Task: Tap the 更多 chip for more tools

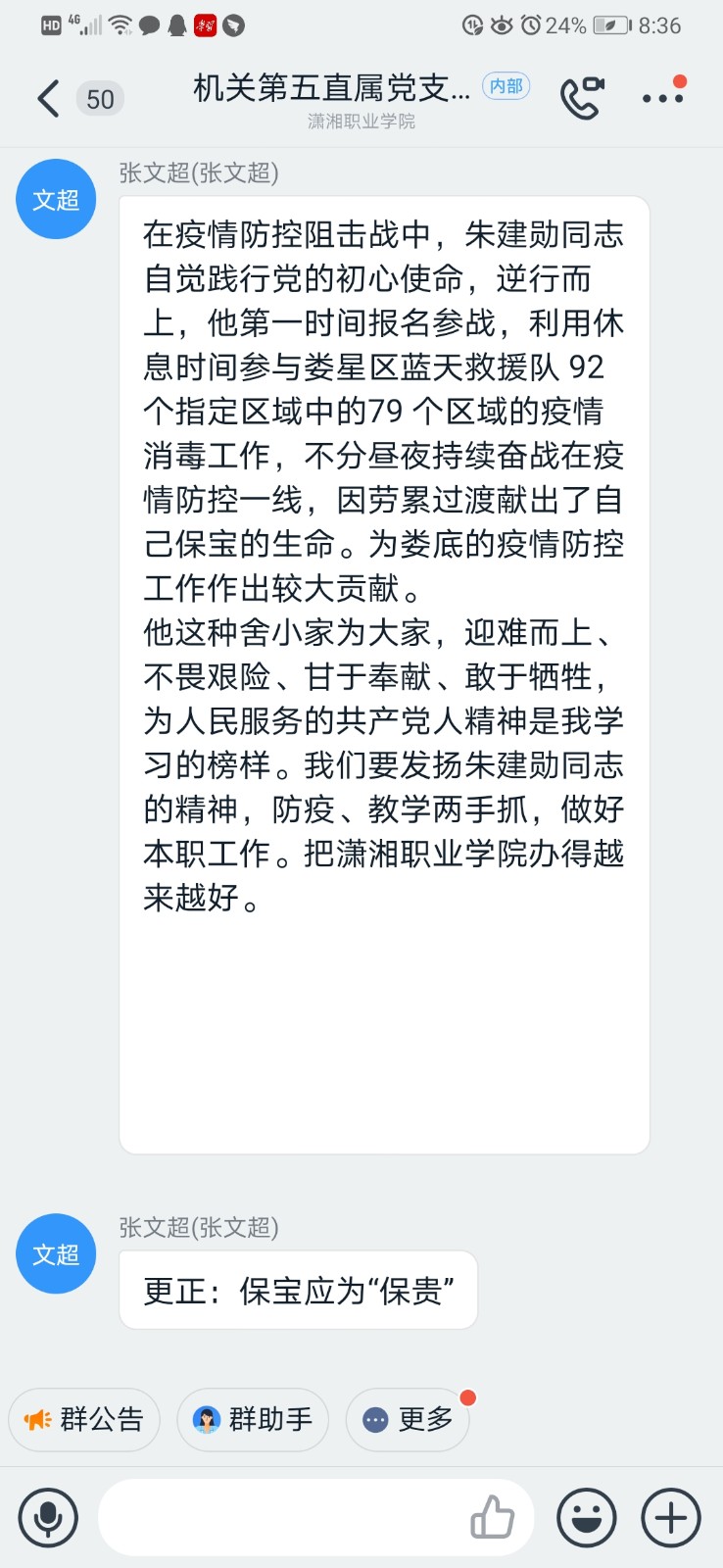Action: pos(408,1419)
